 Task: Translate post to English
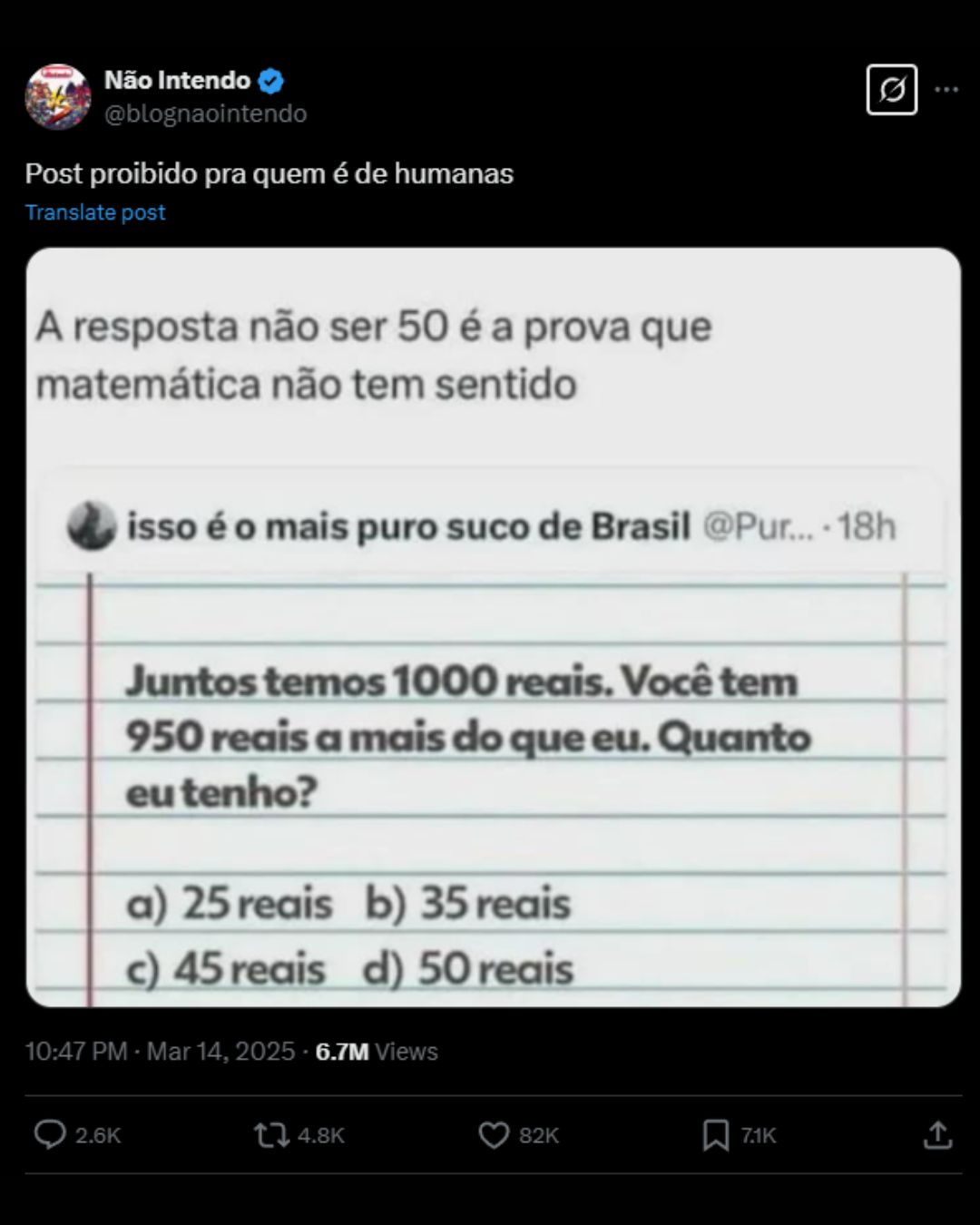[x=95, y=212]
